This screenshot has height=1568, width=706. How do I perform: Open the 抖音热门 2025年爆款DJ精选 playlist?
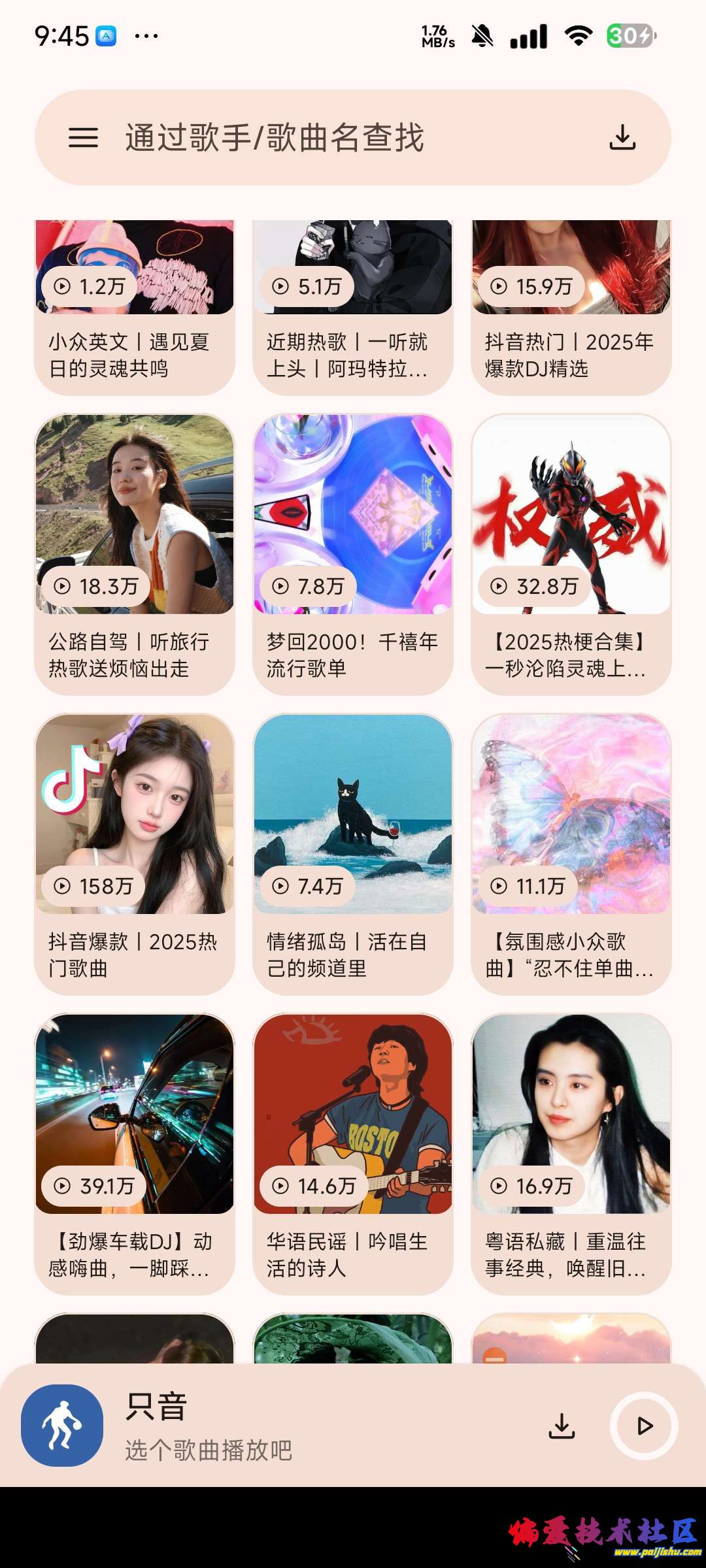(571, 307)
